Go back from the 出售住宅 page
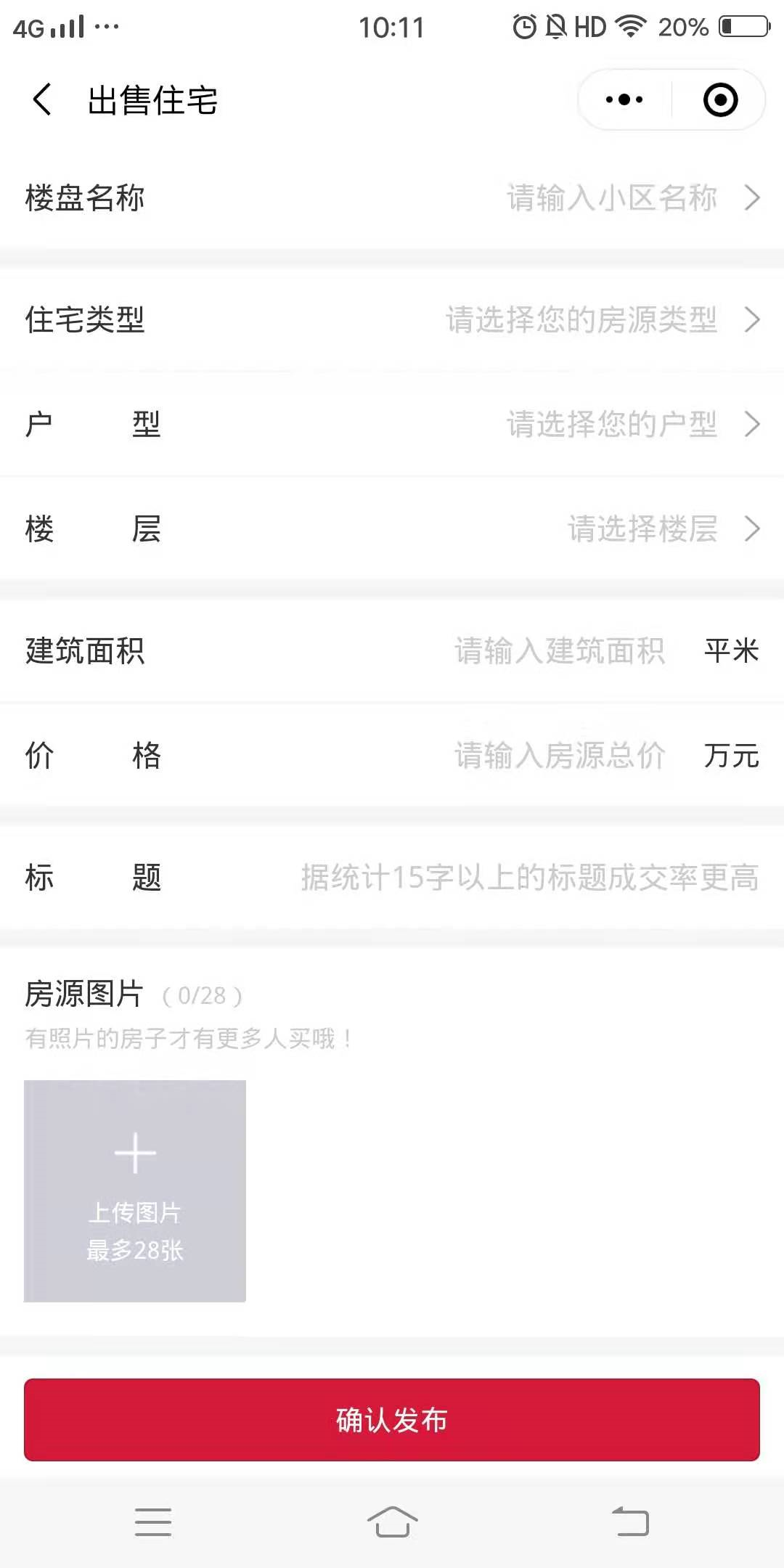This screenshot has height=1568, width=784. click(42, 99)
